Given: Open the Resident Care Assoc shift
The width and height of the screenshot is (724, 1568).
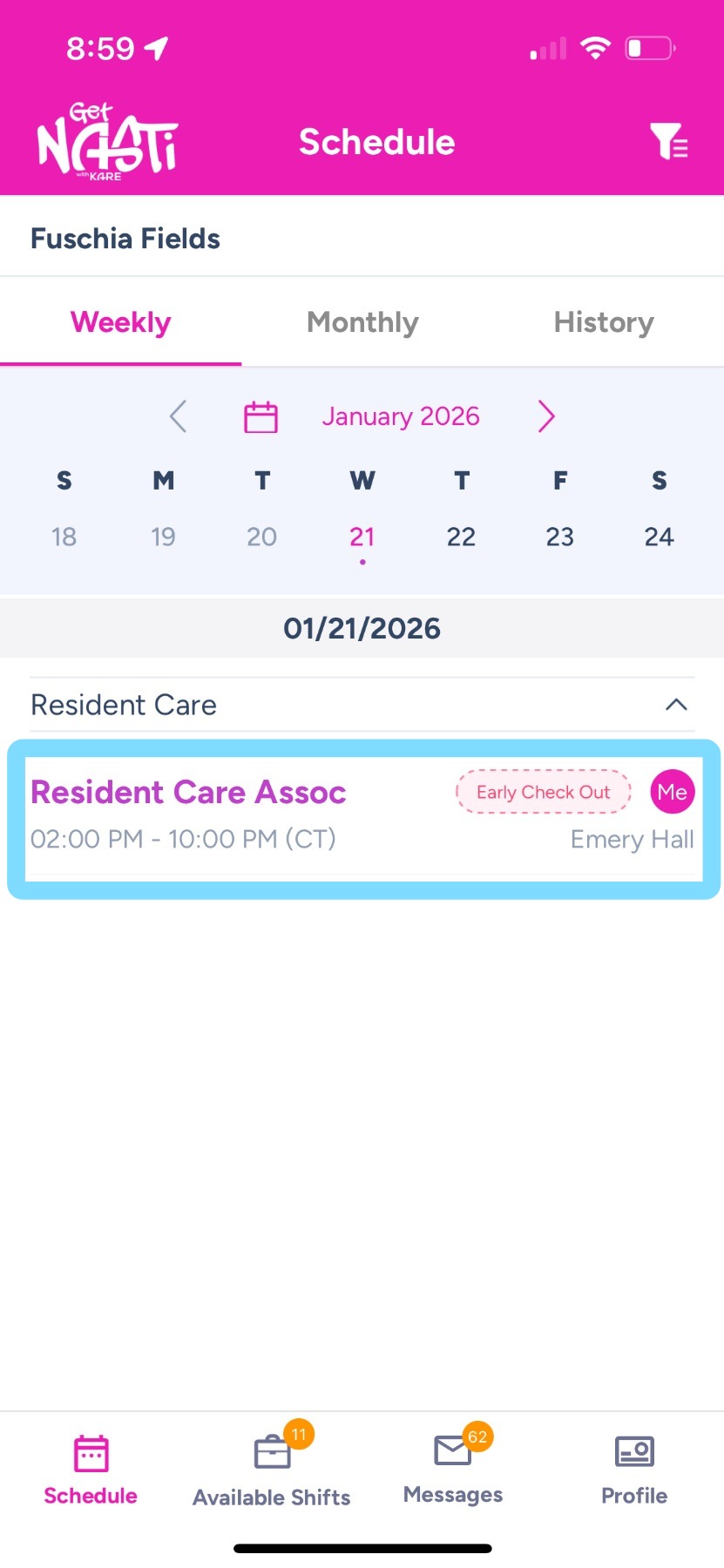Looking at the screenshot, I should pyautogui.click(x=261, y=815).
